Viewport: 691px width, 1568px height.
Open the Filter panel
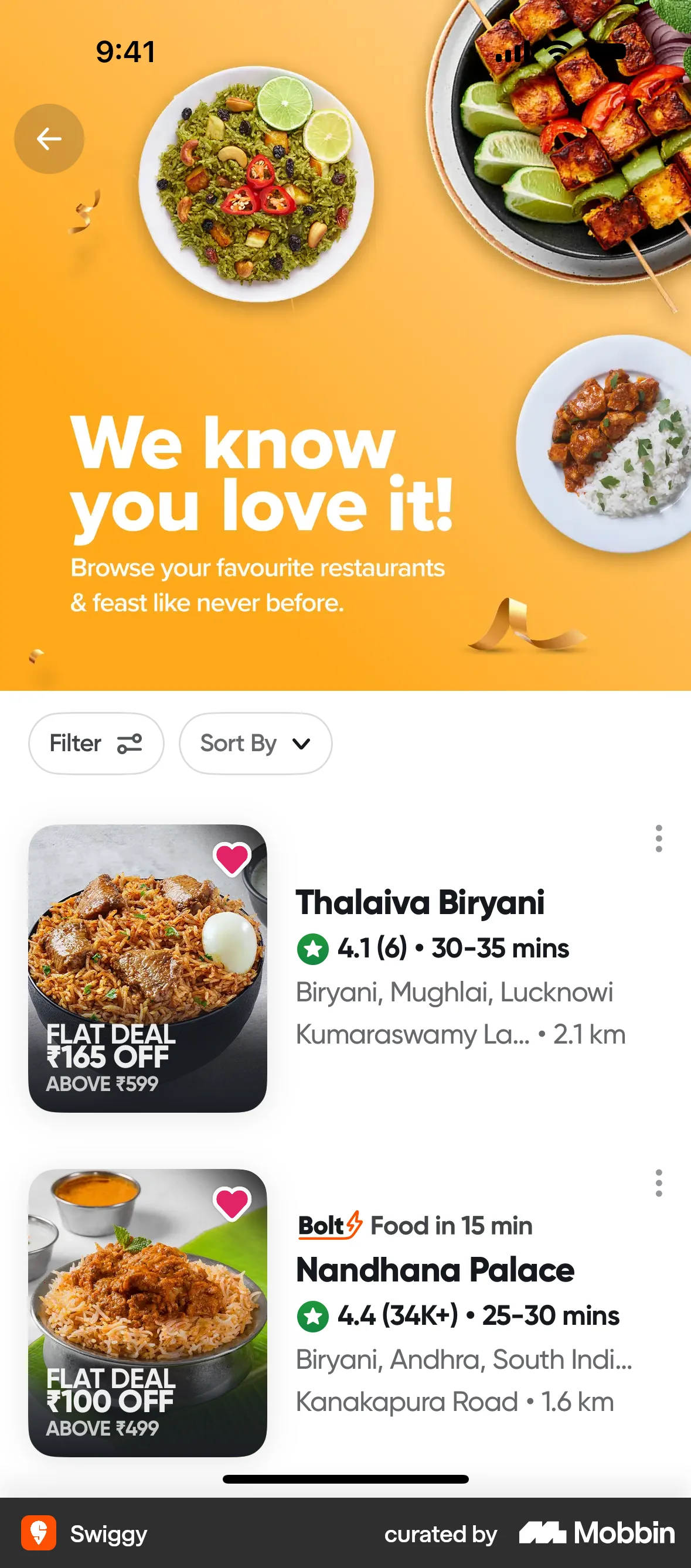96,742
